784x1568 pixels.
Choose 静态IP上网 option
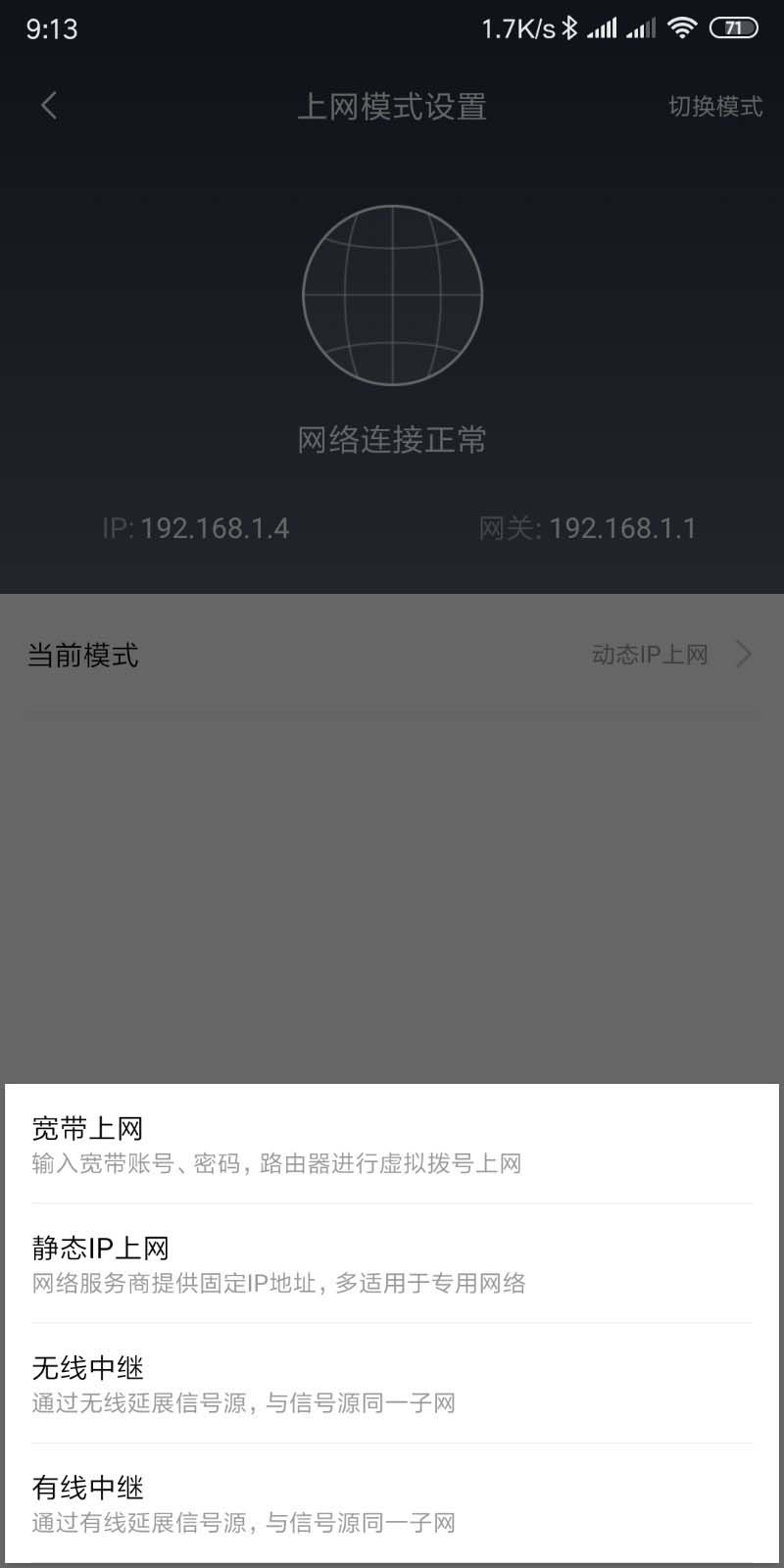pyautogui.click(x=392, y=1263)
